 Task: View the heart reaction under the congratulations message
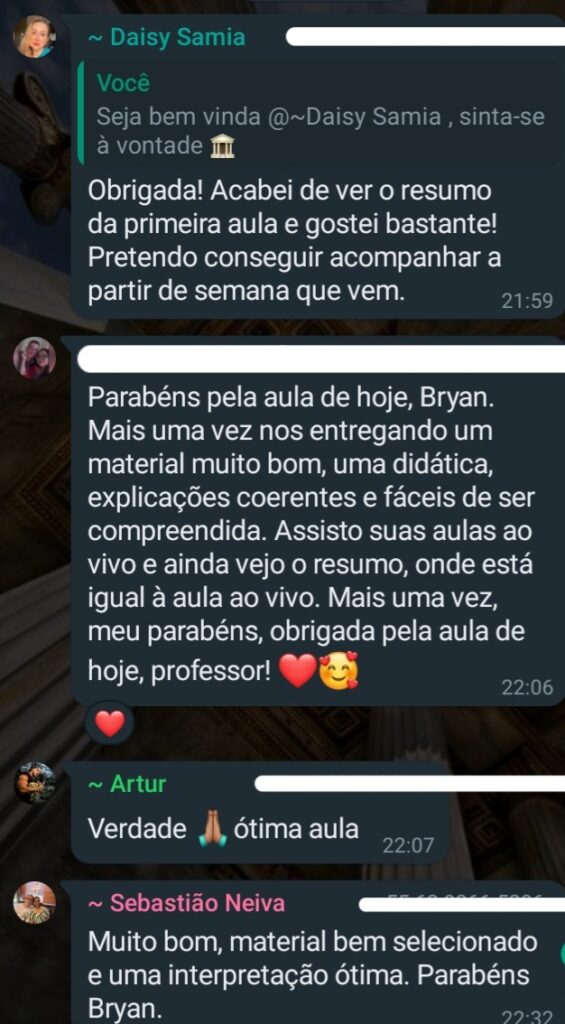[x=110, y=724]
